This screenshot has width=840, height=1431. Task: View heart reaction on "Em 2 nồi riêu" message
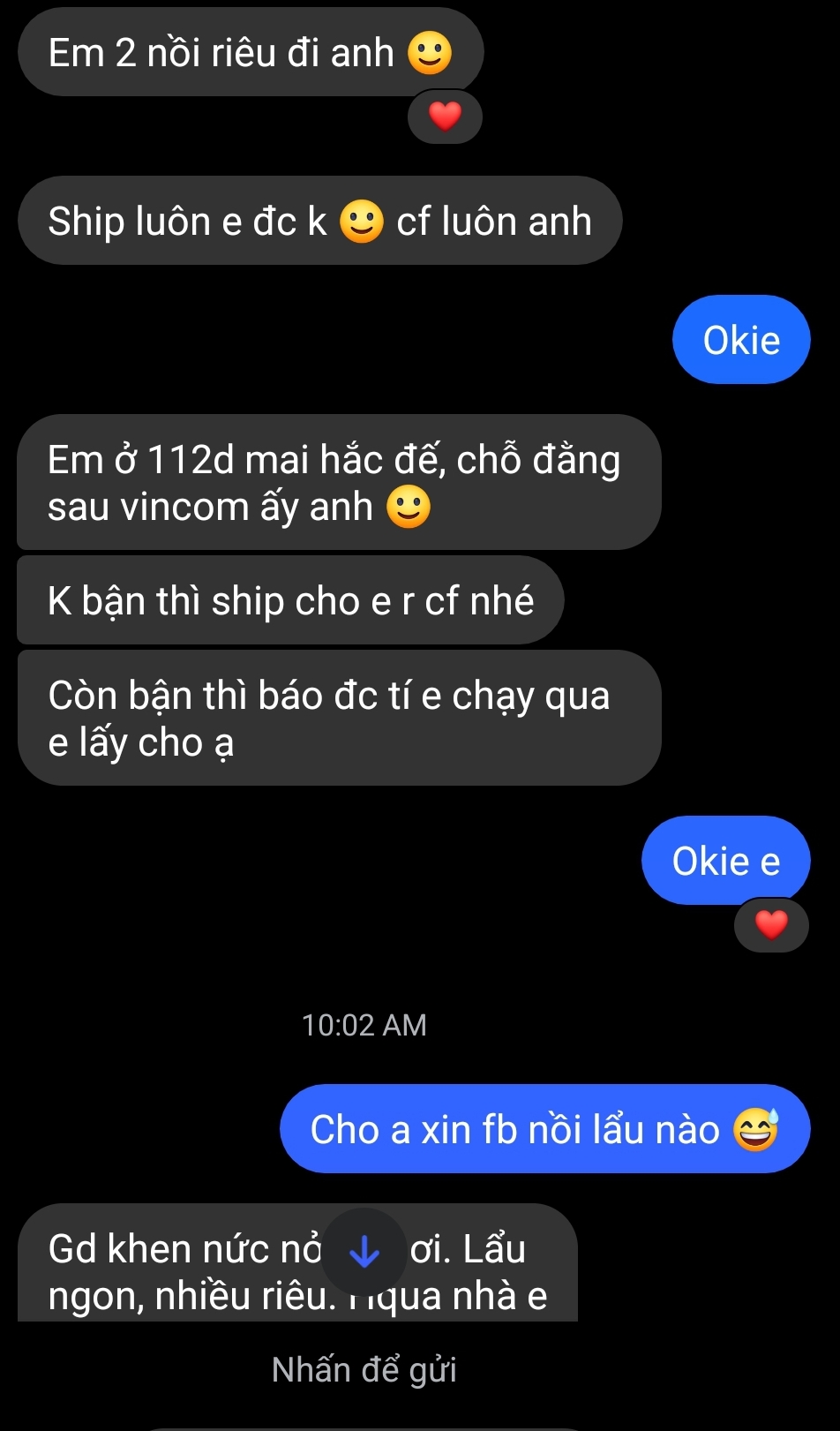click(x=445, y=117)
